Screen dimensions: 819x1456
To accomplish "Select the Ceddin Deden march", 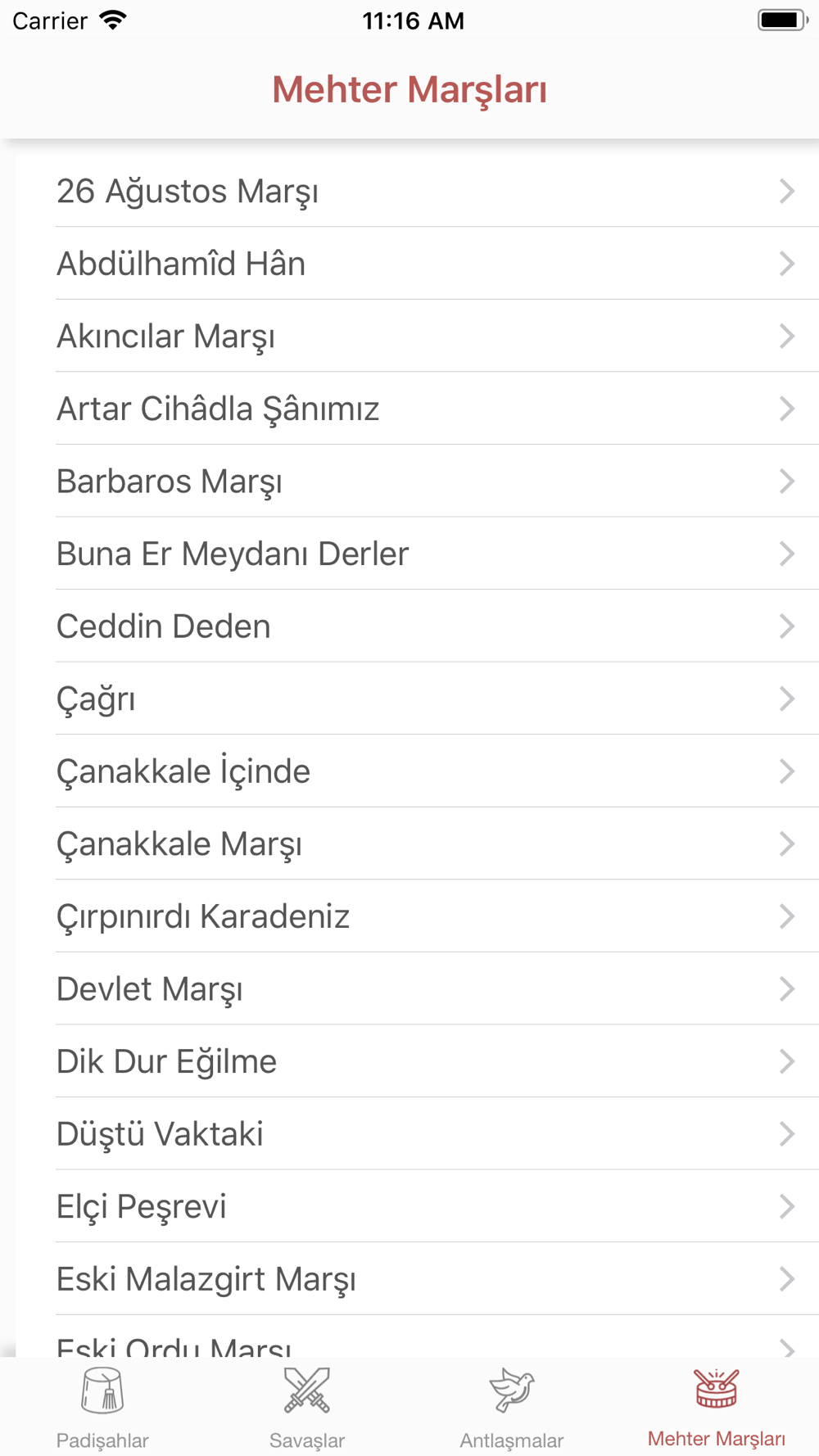I will tap(418, 626).
